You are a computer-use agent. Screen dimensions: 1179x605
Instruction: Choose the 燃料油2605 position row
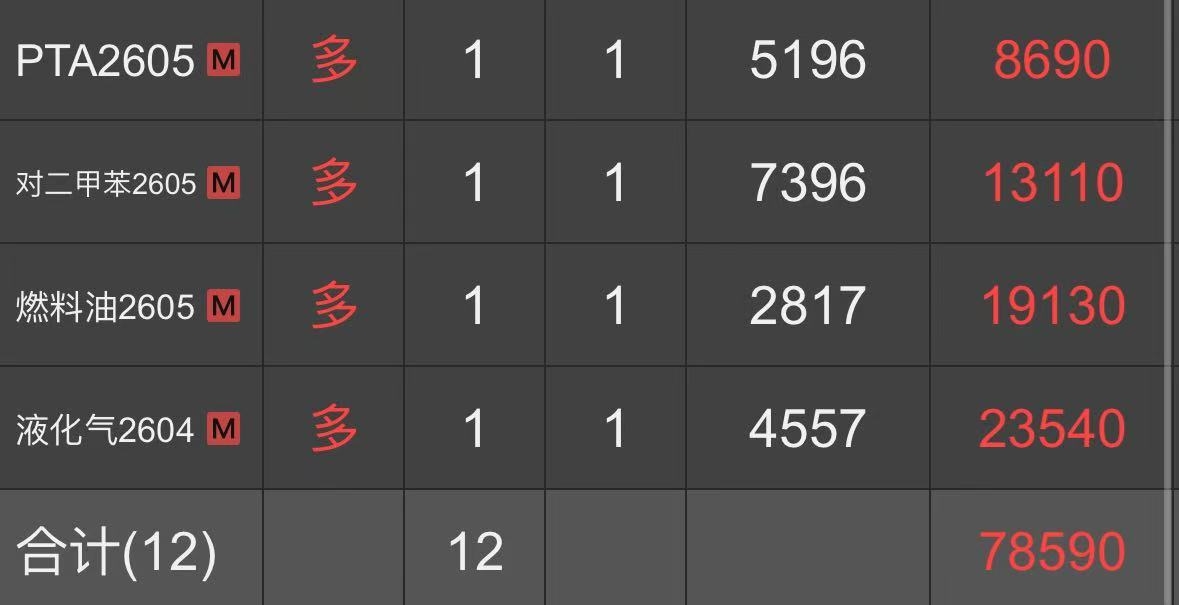pos(105,306)
